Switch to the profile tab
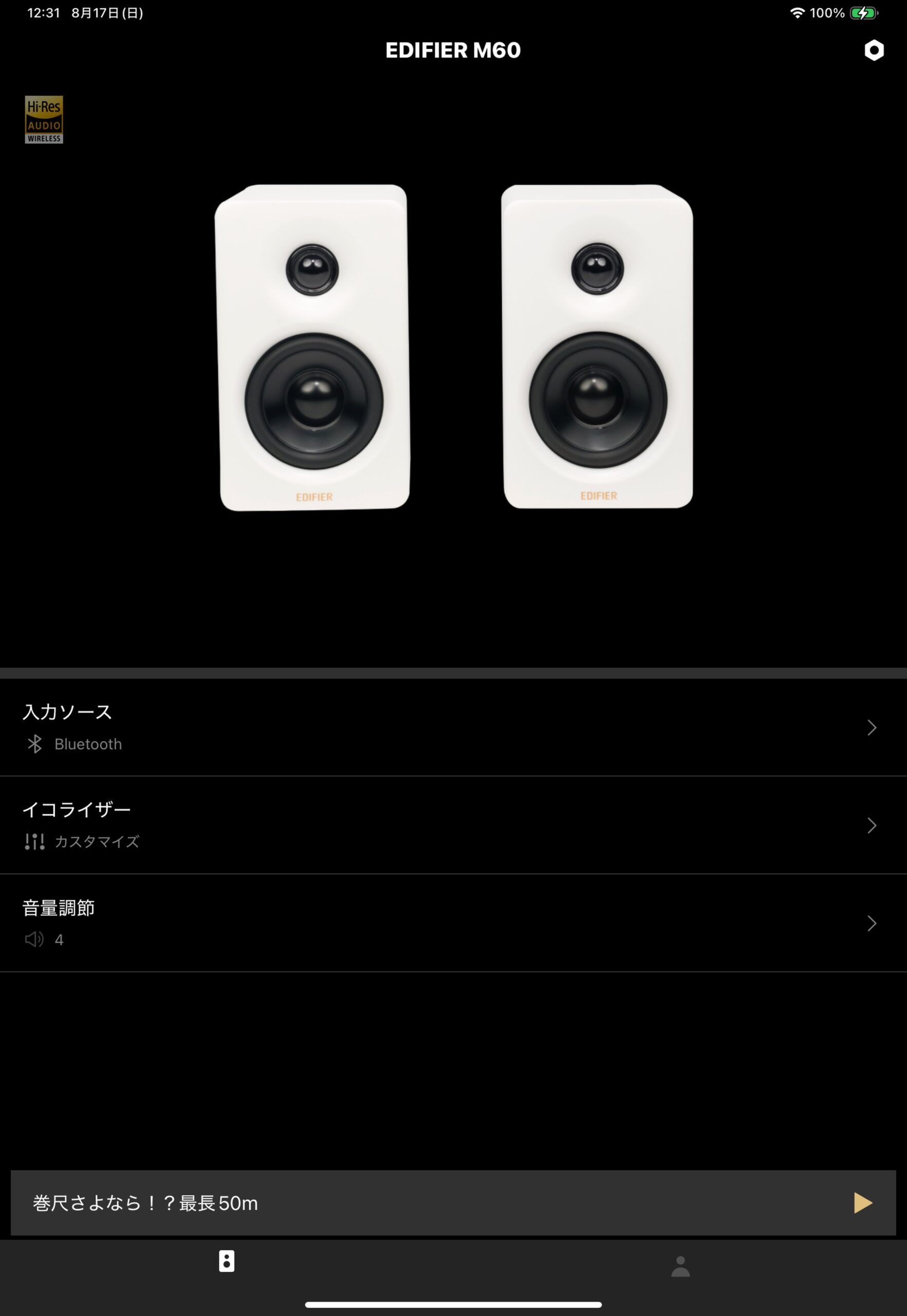Image resolution: width=907 pixels, height=1316 pixels. [680, 1267]
